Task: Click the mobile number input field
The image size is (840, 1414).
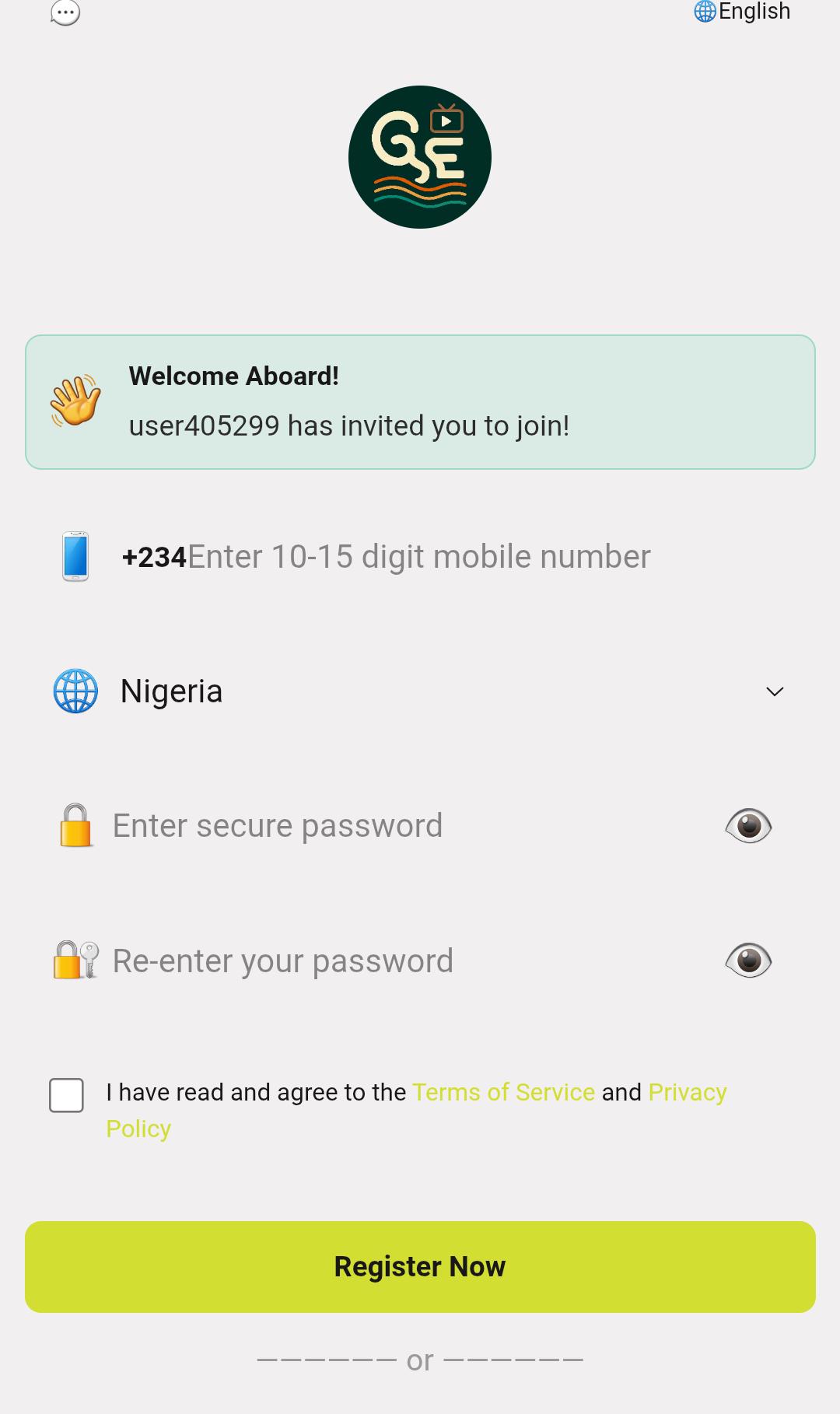Action: 420,556
